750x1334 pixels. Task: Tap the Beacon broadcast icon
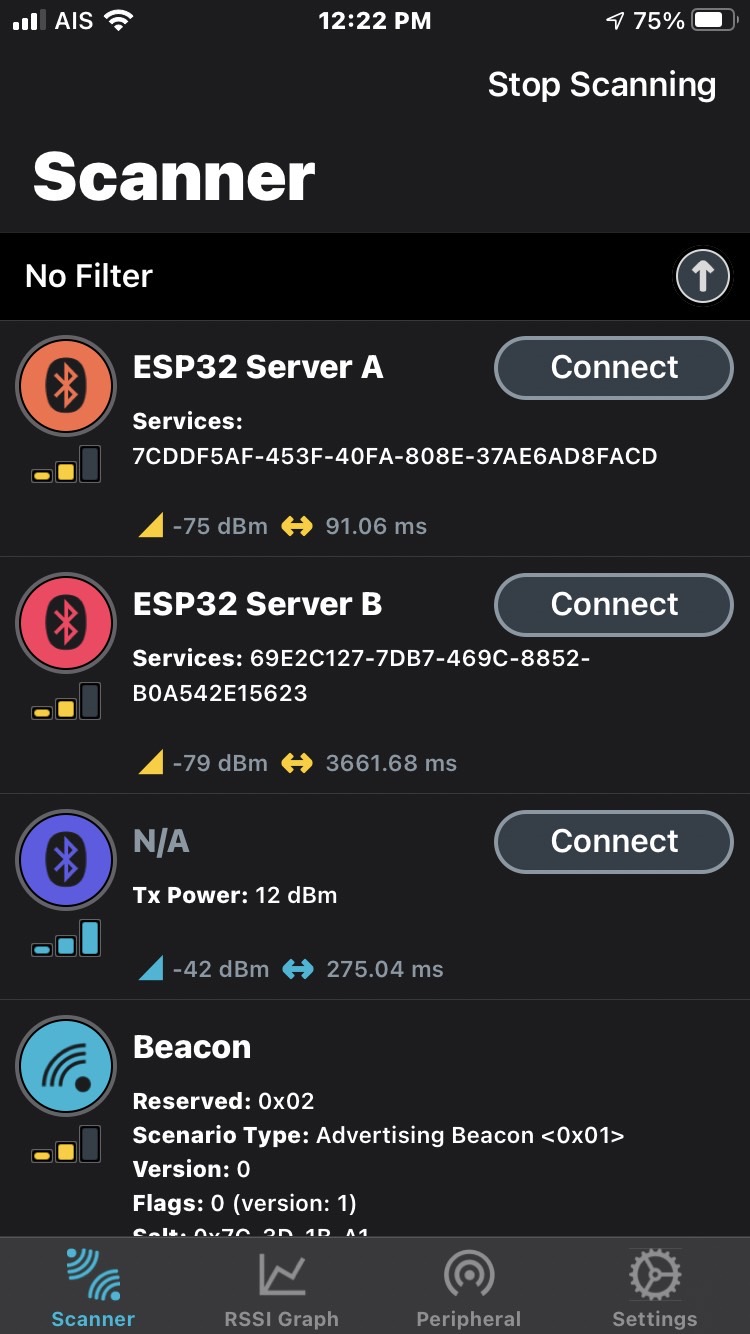tap(65, 1065)
